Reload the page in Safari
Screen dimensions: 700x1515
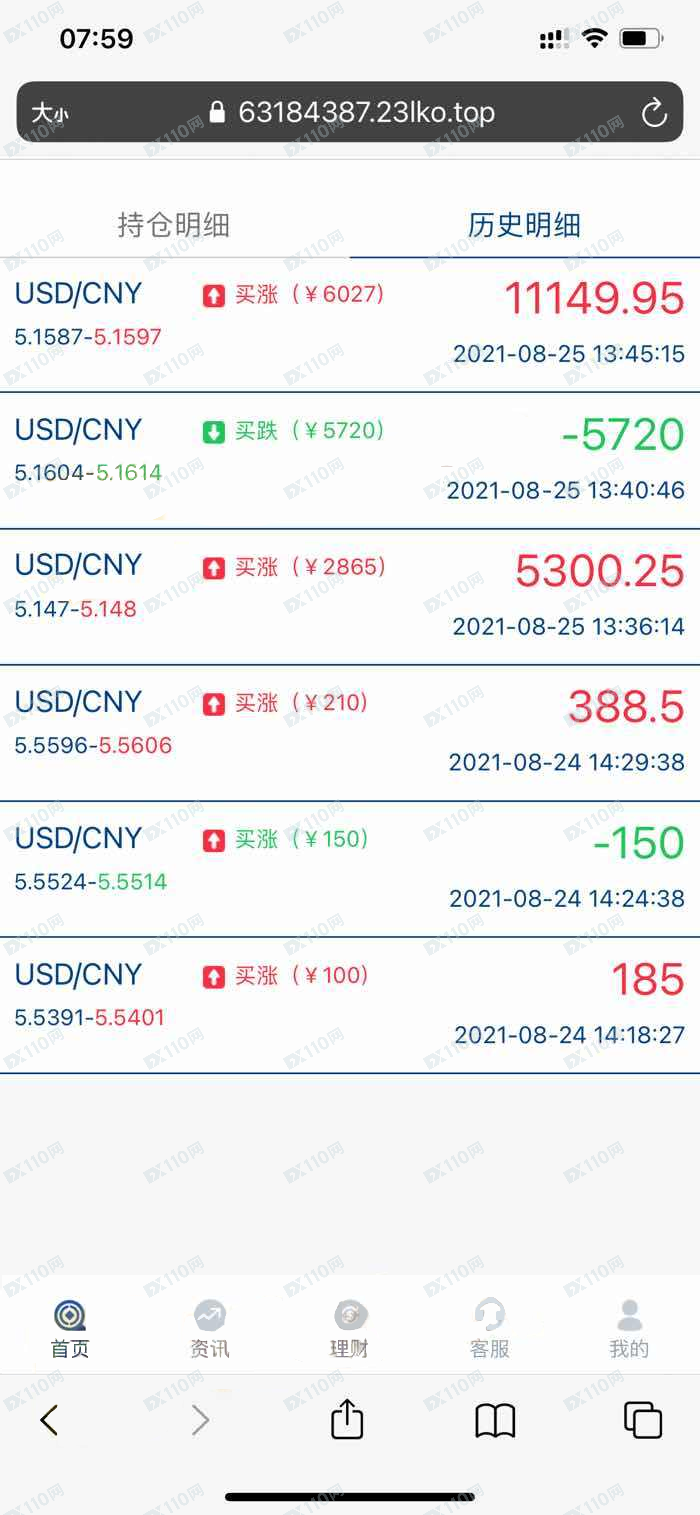click(654, 112)
